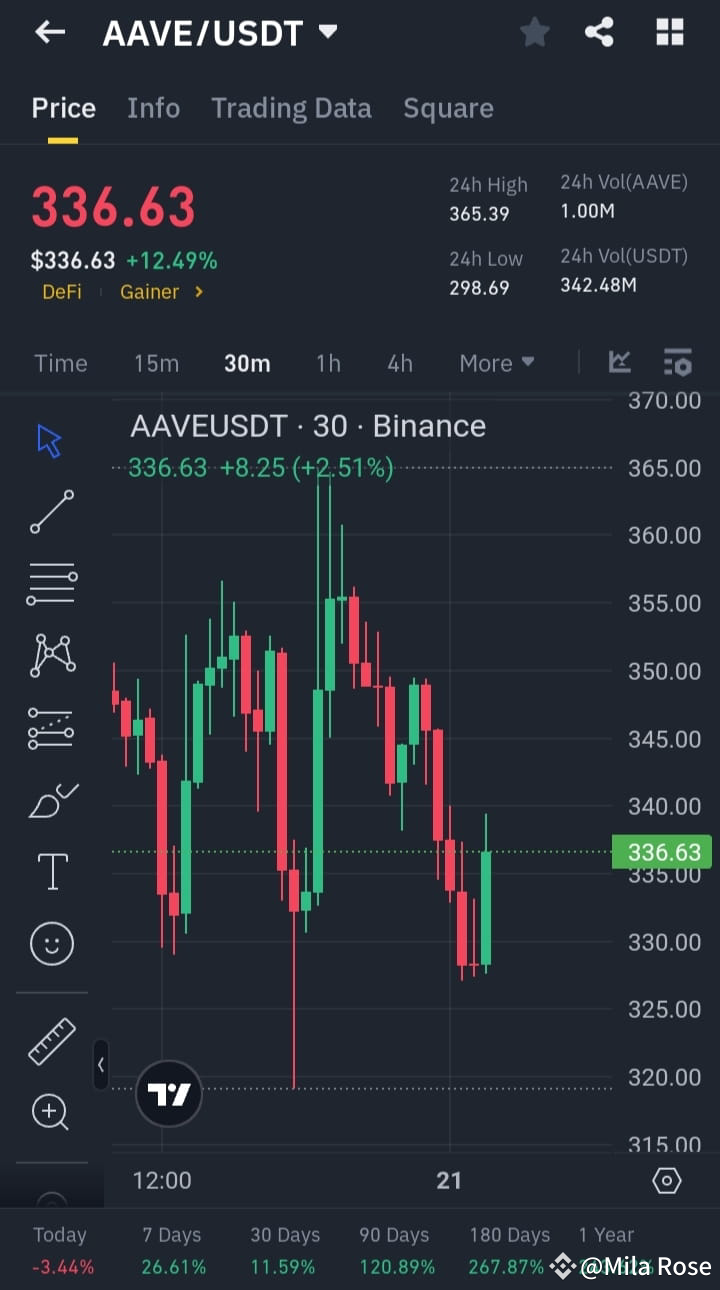Open the horizontal lines drawing tool

51,583
